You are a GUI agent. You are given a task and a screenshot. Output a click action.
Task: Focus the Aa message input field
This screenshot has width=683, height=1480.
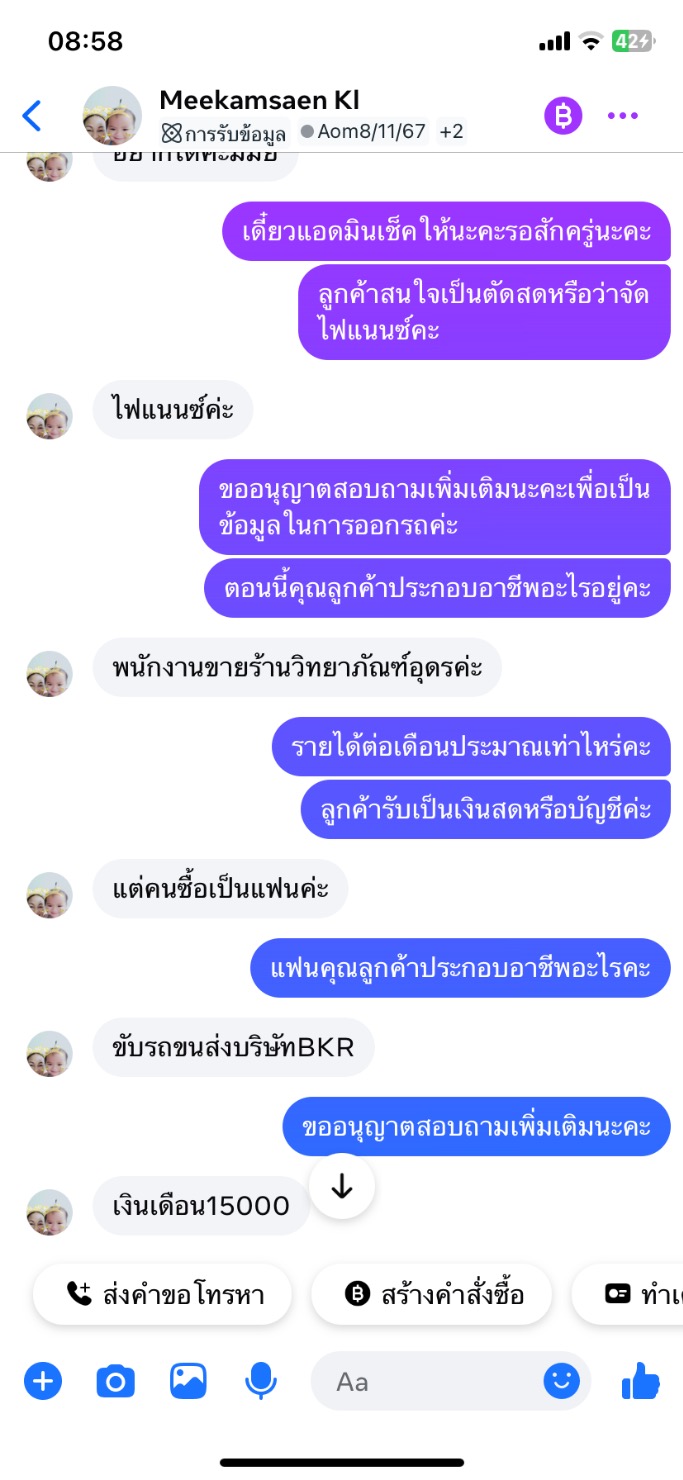pyautogui.click(x=430, y=1381)
